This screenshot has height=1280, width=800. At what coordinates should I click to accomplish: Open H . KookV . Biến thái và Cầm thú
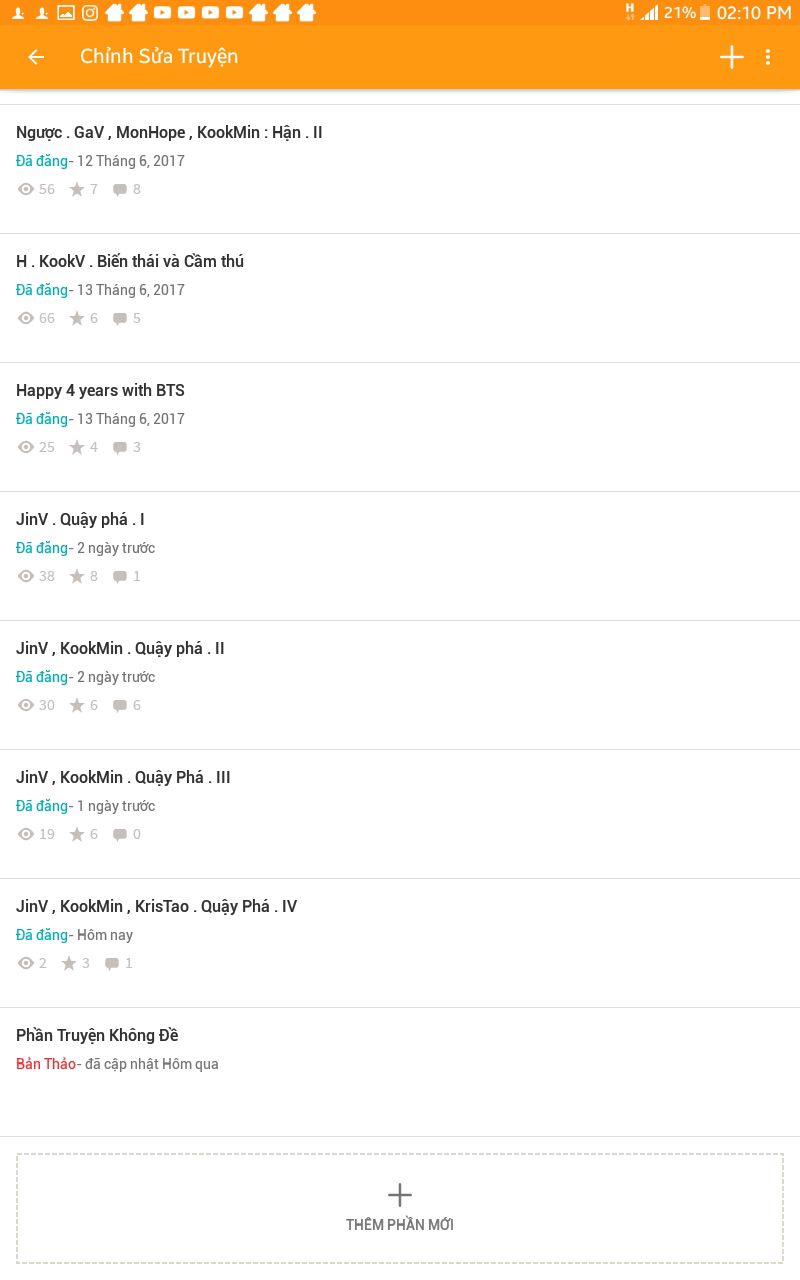click(400, 298)
